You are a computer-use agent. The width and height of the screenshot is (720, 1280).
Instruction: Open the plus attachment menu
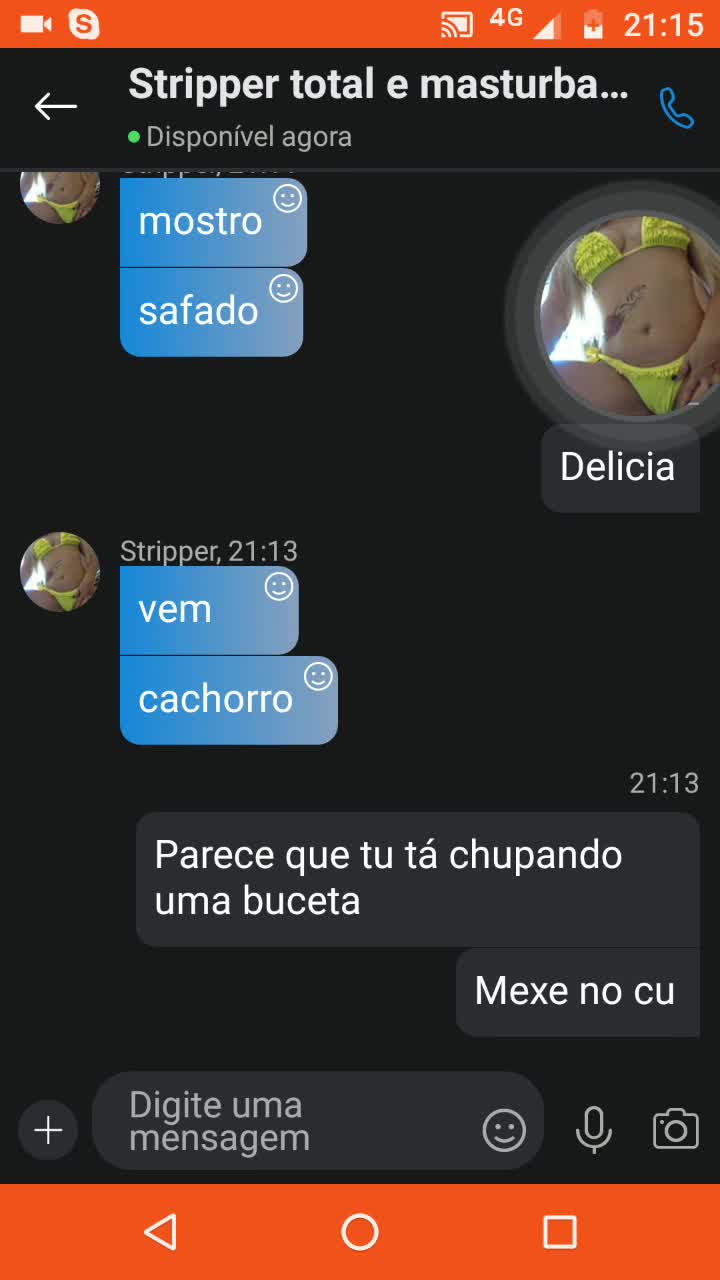tap(47, 1130)
